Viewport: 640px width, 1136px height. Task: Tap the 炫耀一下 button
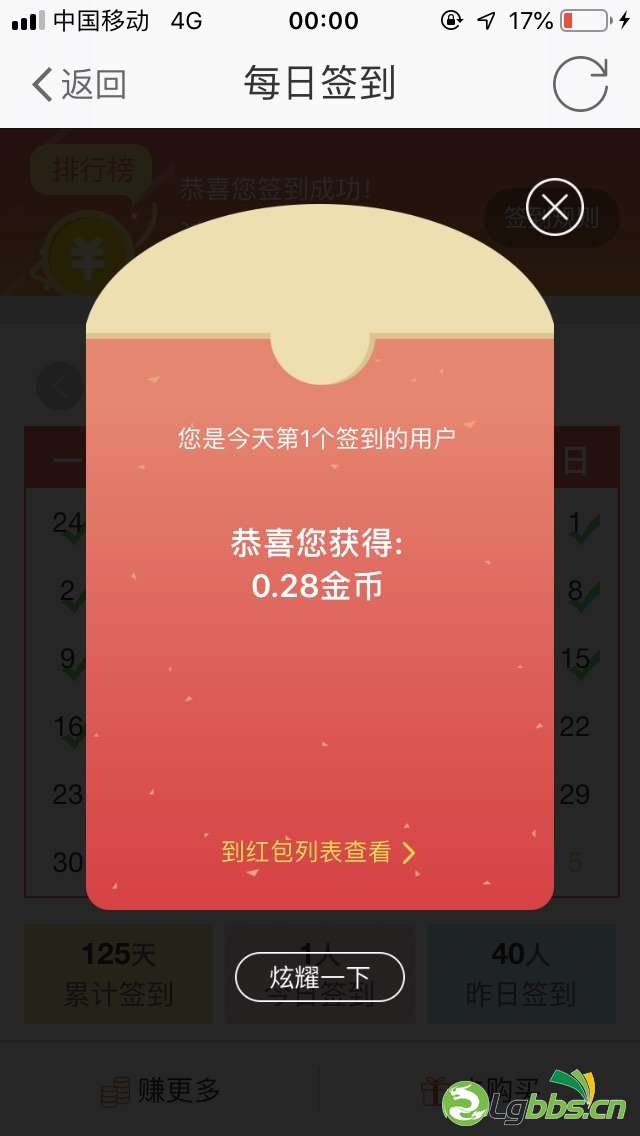pos(319,977)
